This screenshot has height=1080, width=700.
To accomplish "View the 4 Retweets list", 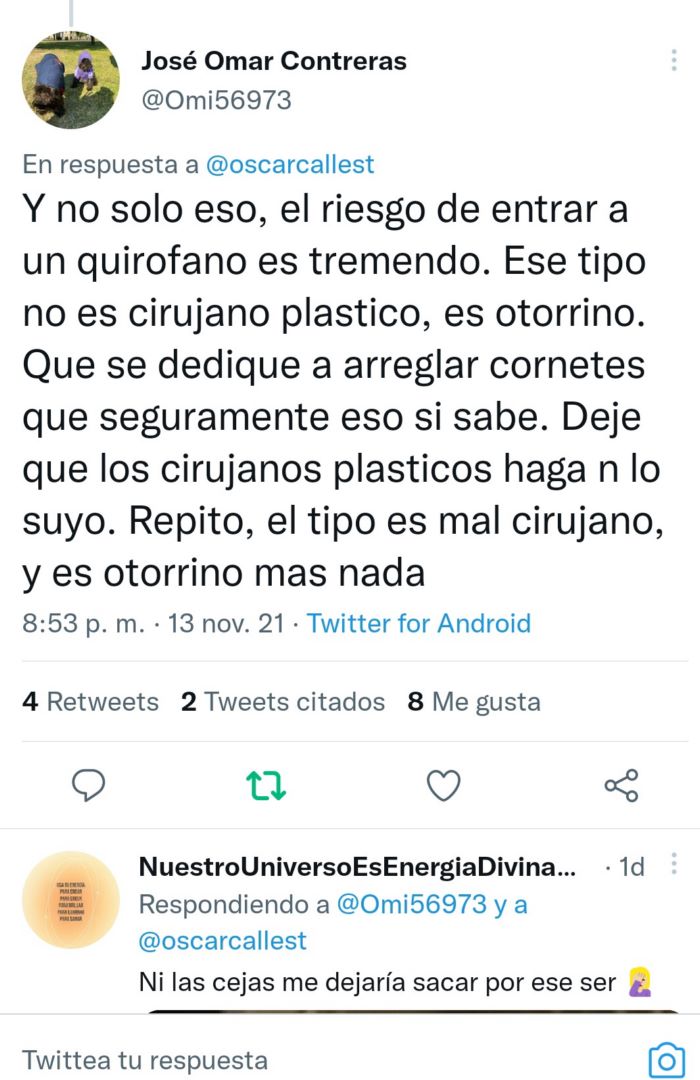I will (90, 702).
